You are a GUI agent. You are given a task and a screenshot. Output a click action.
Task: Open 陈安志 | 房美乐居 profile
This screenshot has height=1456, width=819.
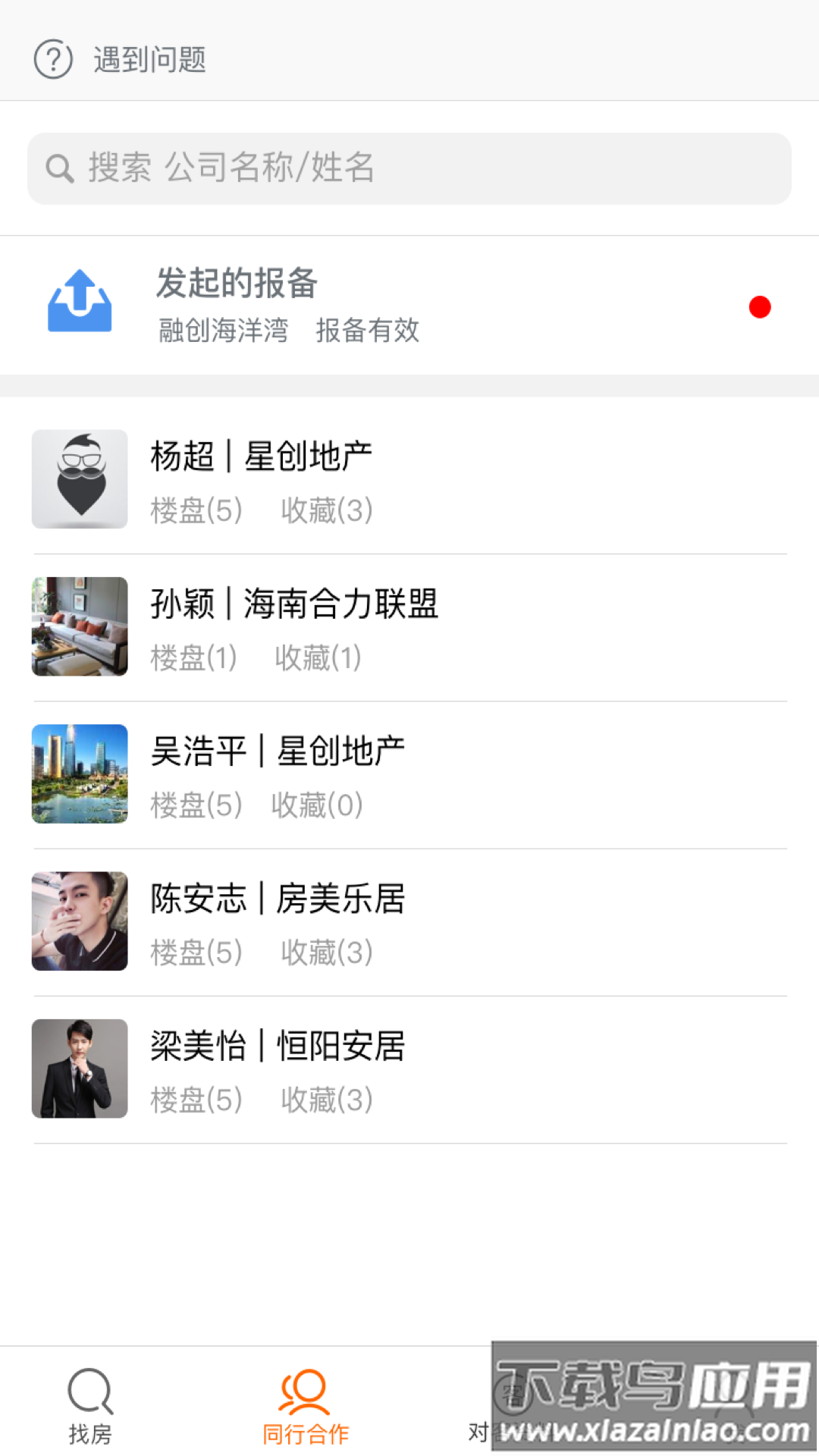coord(409,921)
